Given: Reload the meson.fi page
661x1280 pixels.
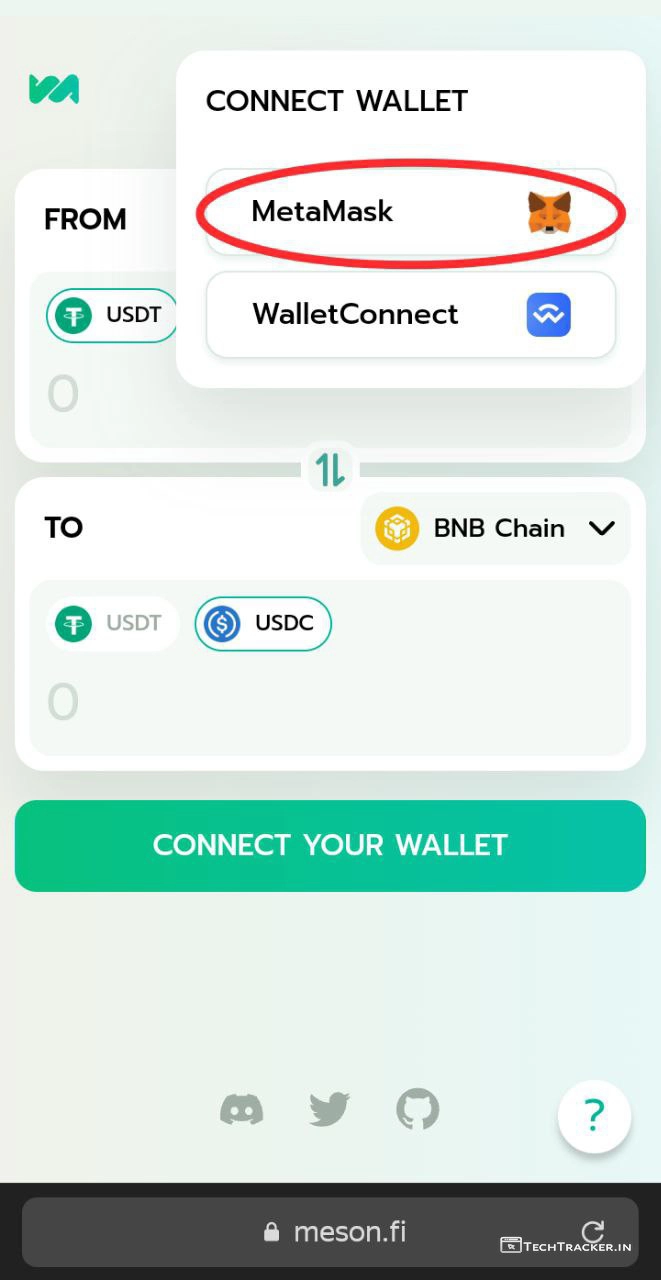Looking at the screenshot, I should pyautogui.click(x=593, y=1231).
